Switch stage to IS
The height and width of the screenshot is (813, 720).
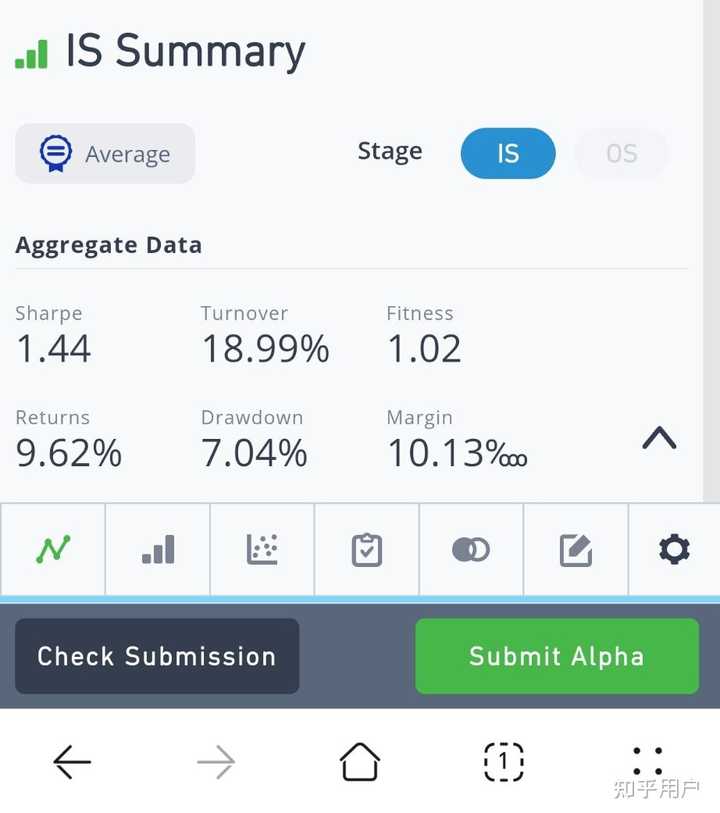(507, 154)
